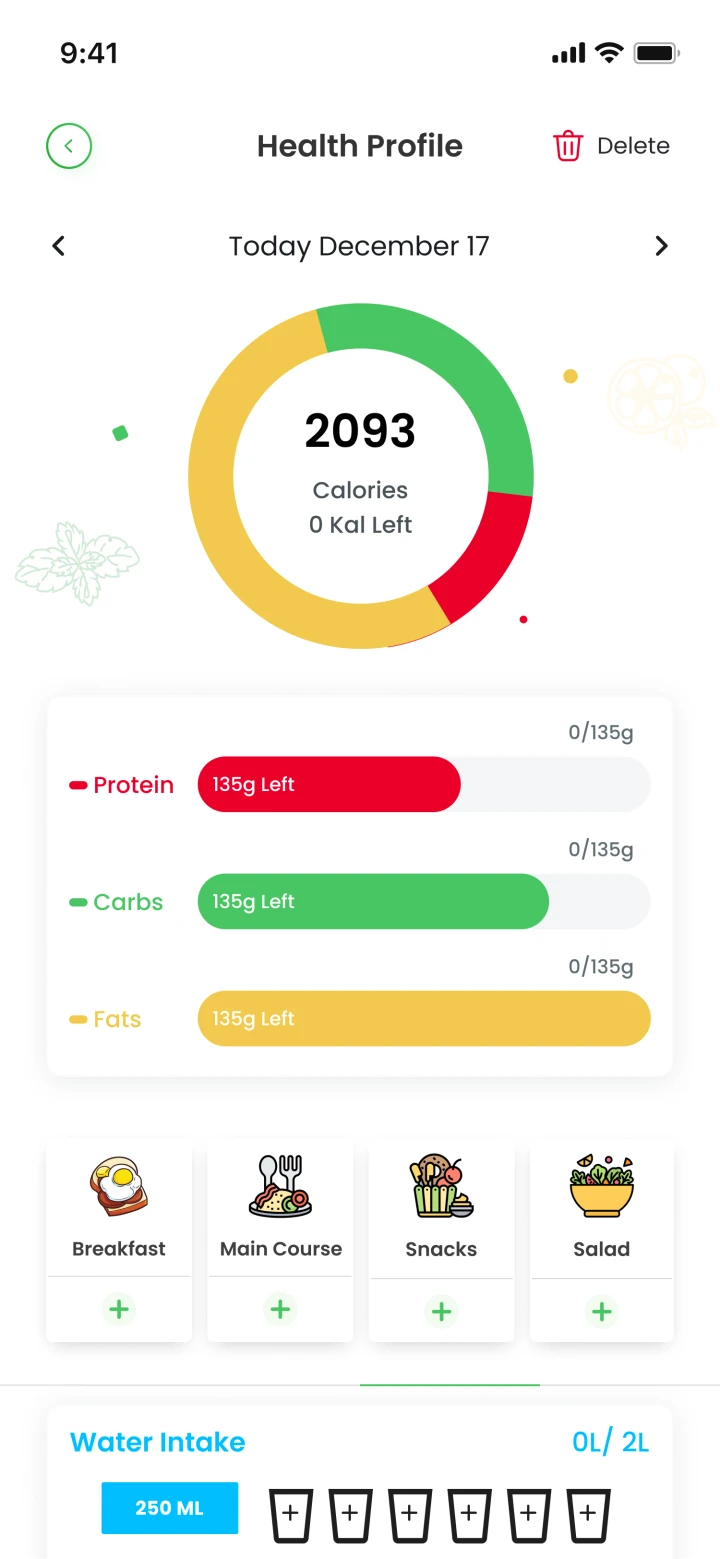Select the 250 ML water amount

coord(170,1507)
